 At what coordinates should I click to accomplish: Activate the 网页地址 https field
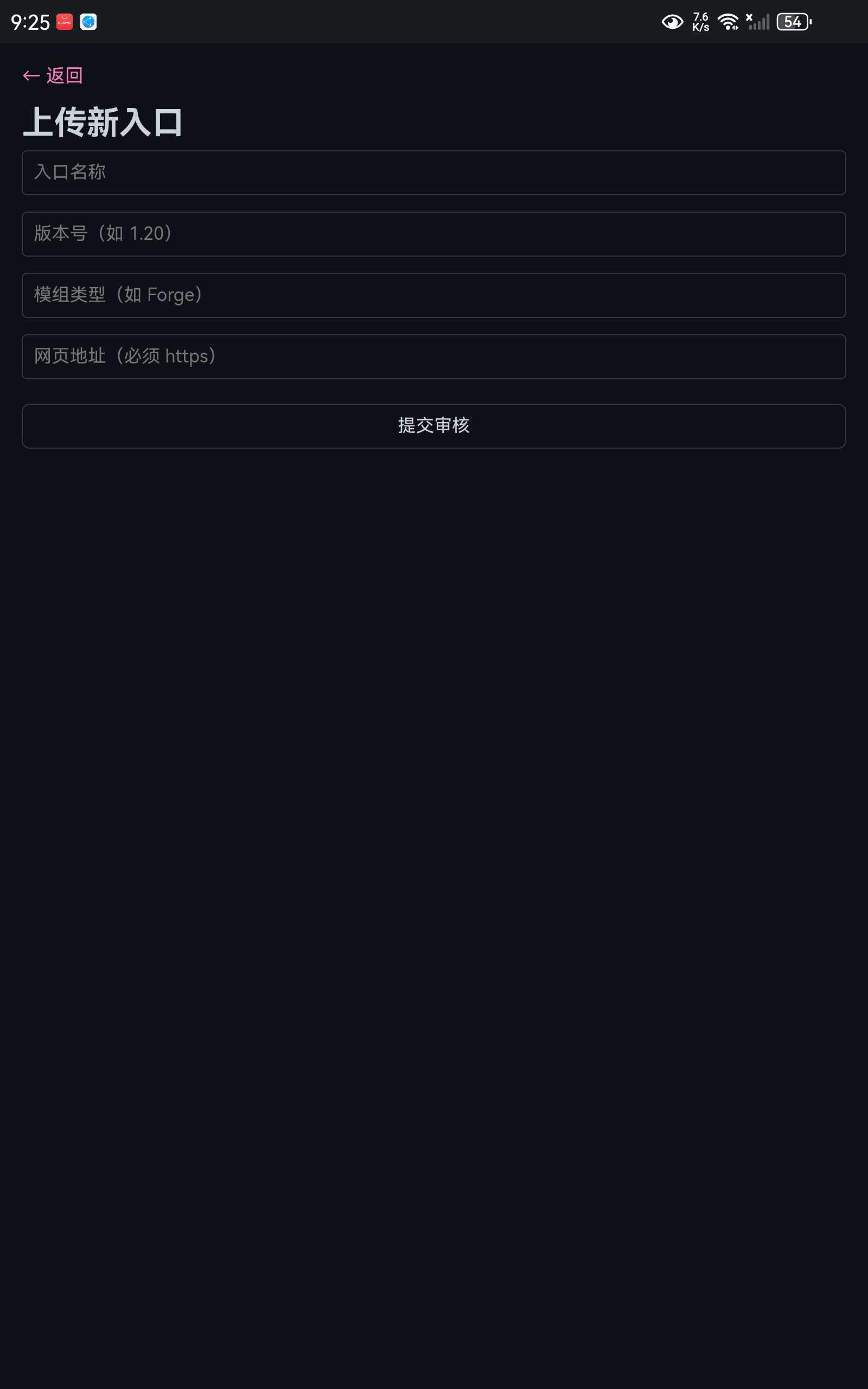tap(433, 356)
